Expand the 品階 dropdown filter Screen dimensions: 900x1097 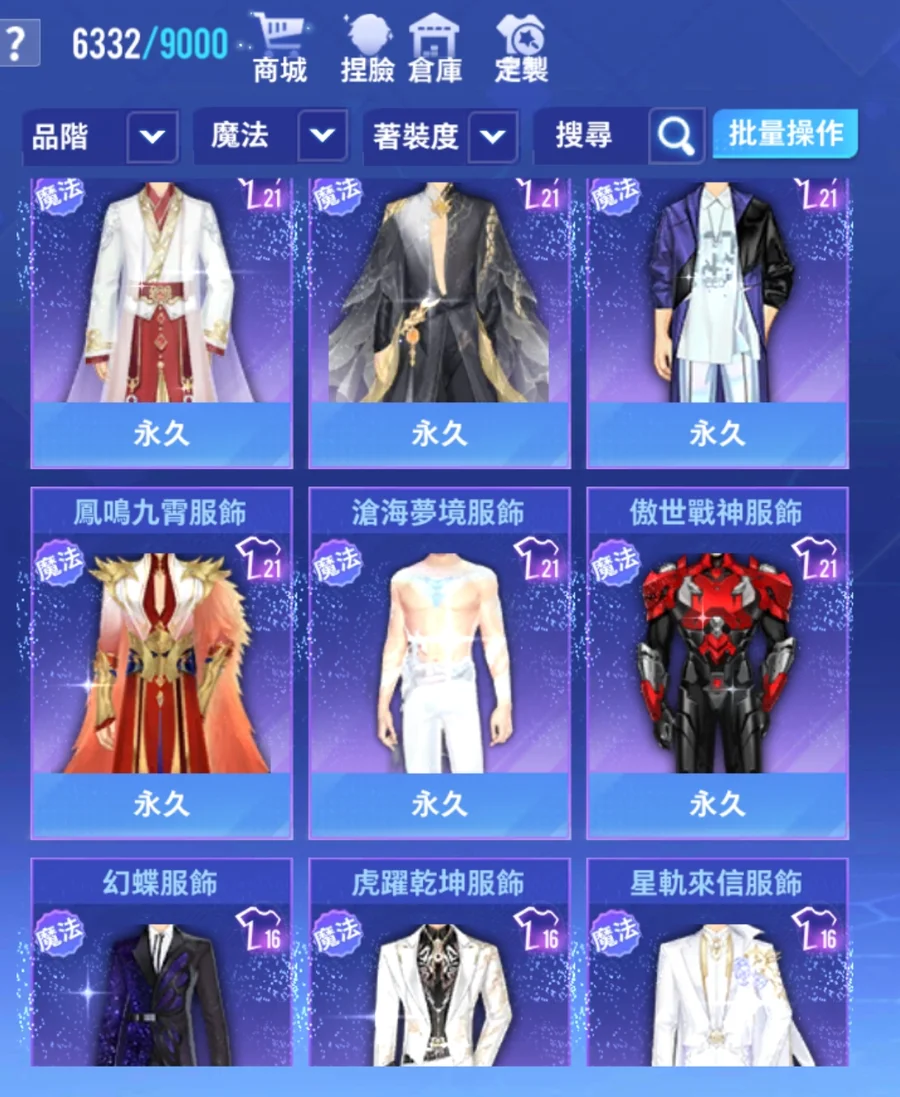[x=152, y=136]
